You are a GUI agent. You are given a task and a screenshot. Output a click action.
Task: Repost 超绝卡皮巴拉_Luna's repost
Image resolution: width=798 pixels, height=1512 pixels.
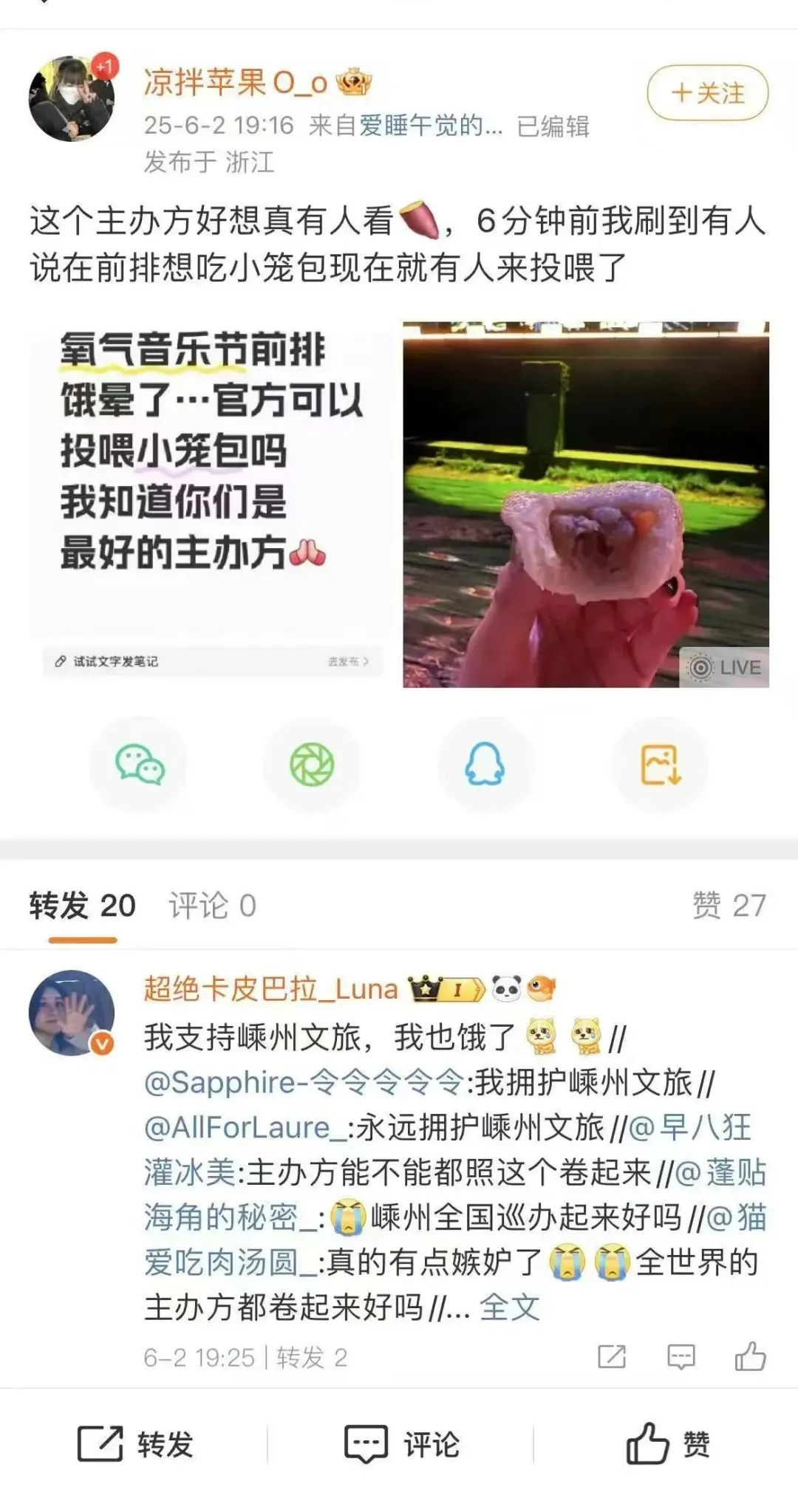coord(612,1357)
